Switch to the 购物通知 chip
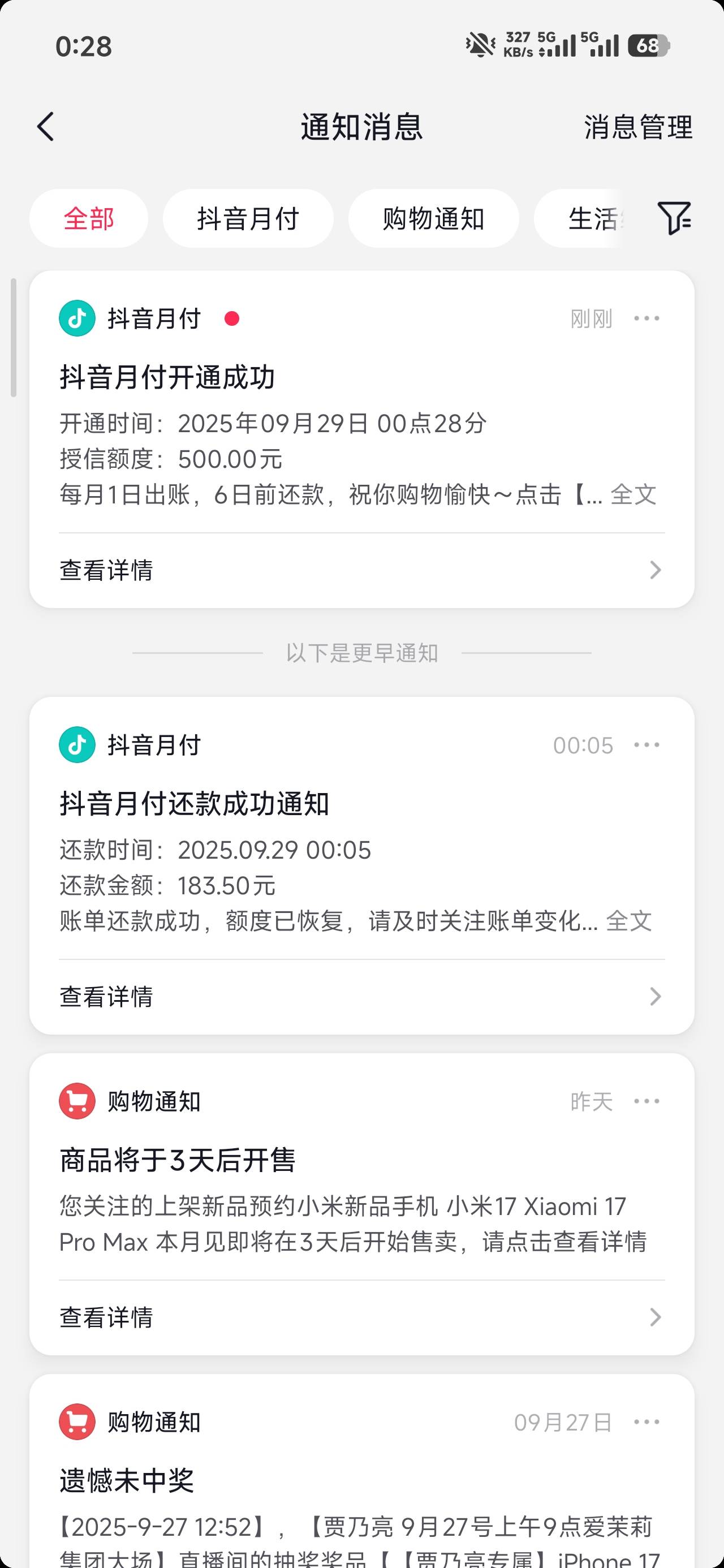 [x=433, y=218]
